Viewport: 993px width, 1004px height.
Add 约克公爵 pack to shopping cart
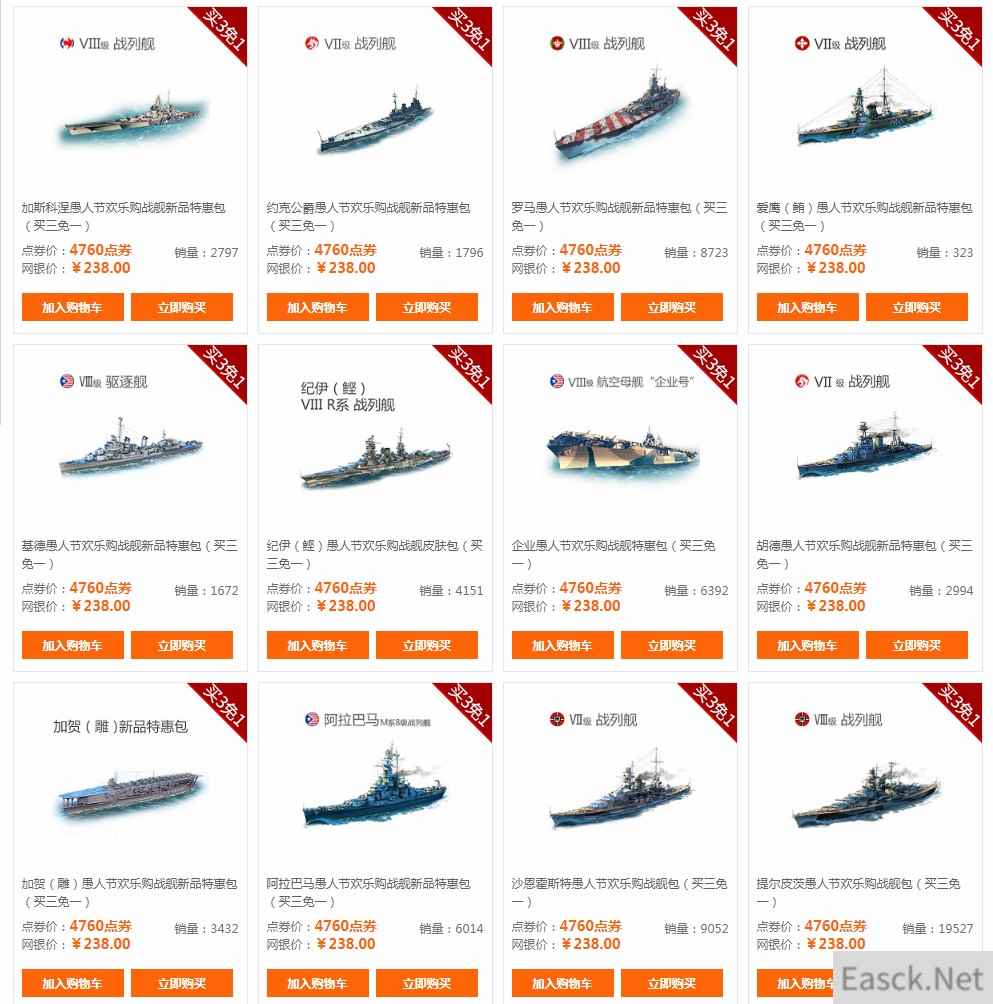click(317, 307)
